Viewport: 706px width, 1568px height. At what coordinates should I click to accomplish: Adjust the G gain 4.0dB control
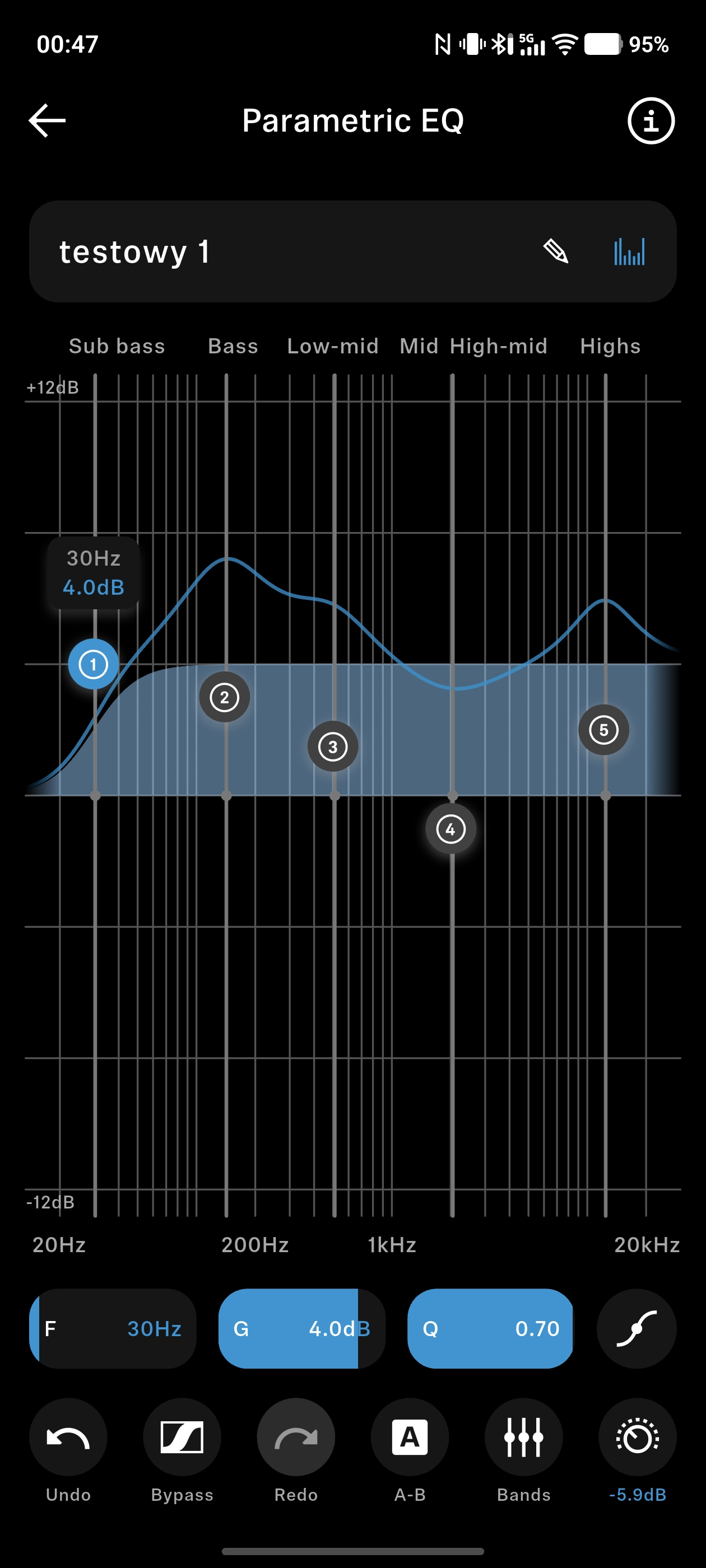301,1328
